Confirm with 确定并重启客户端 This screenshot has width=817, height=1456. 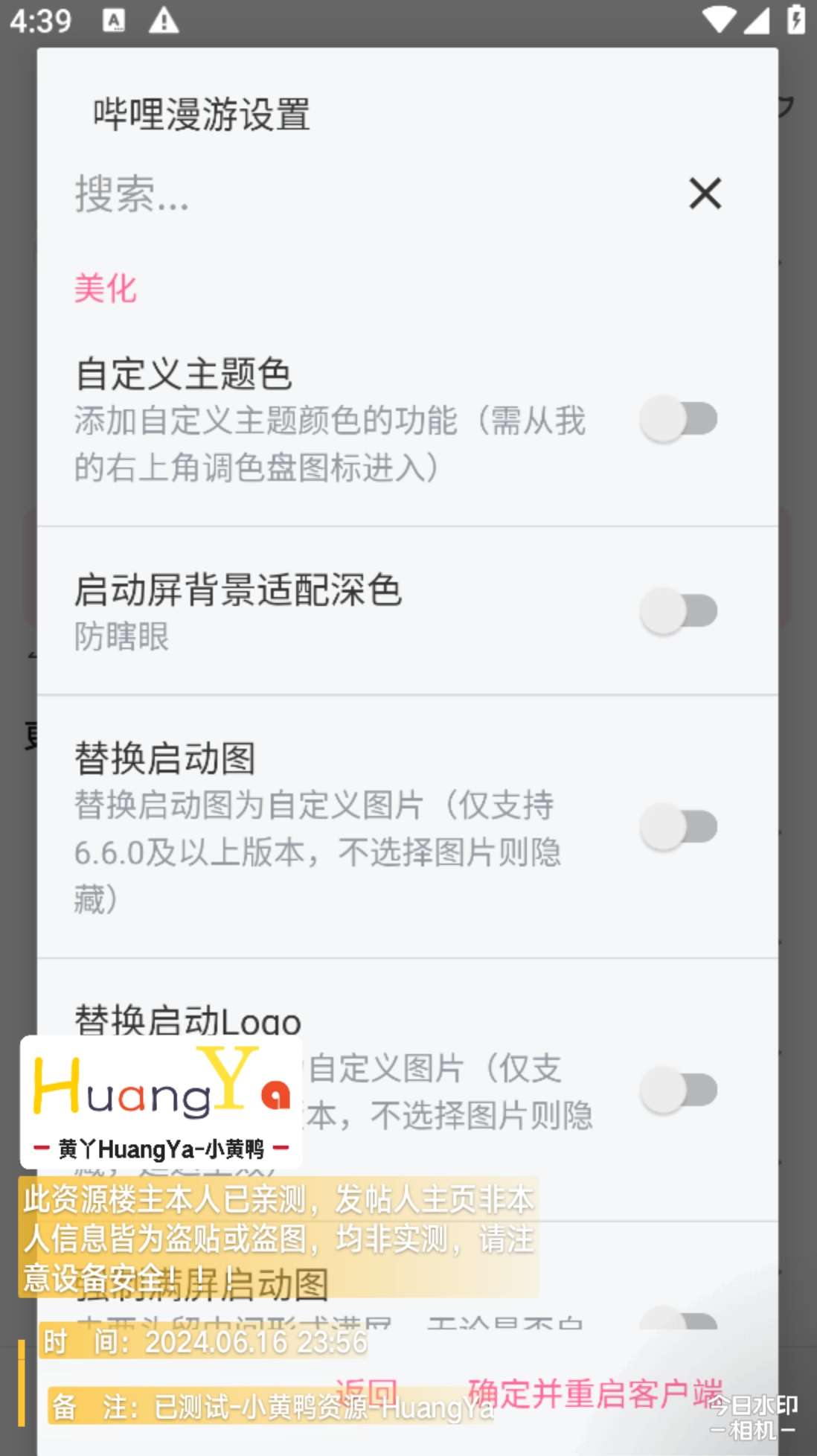[595, 1392]
